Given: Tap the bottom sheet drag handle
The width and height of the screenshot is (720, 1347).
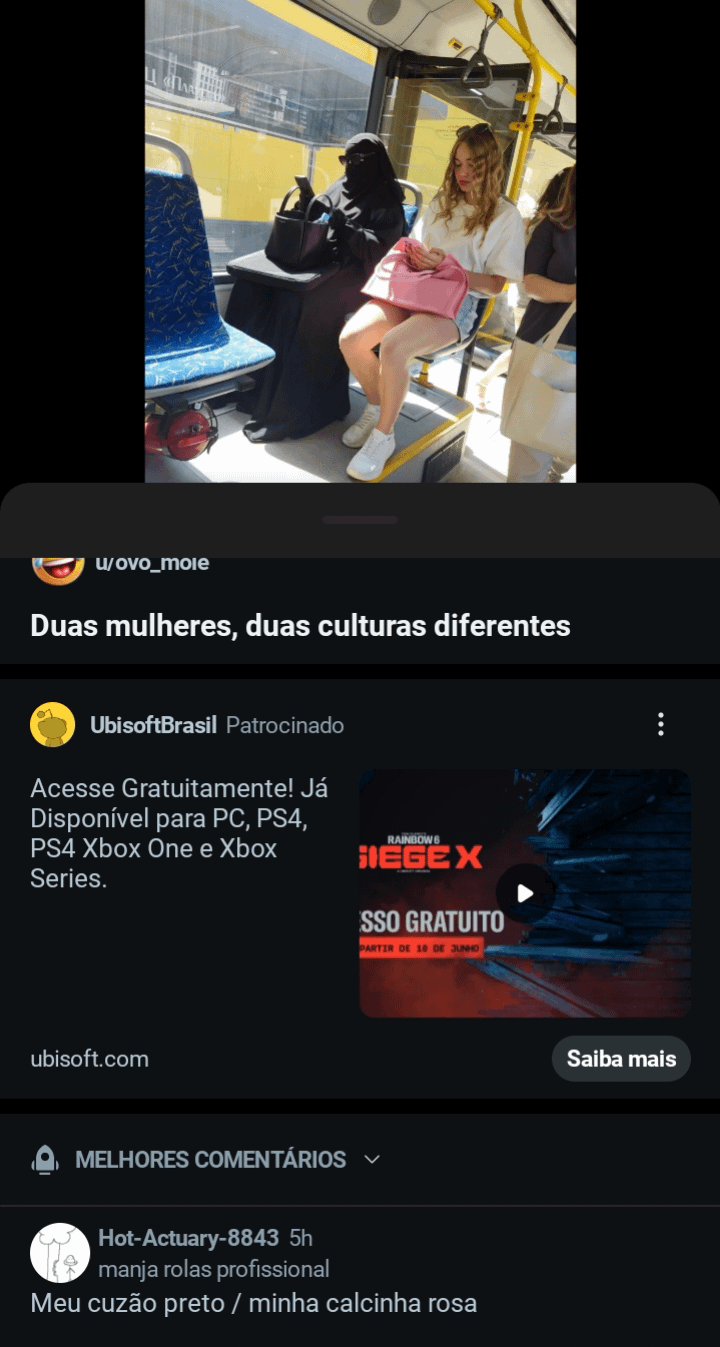Looking at the screenshot, I should pos(360,520).
